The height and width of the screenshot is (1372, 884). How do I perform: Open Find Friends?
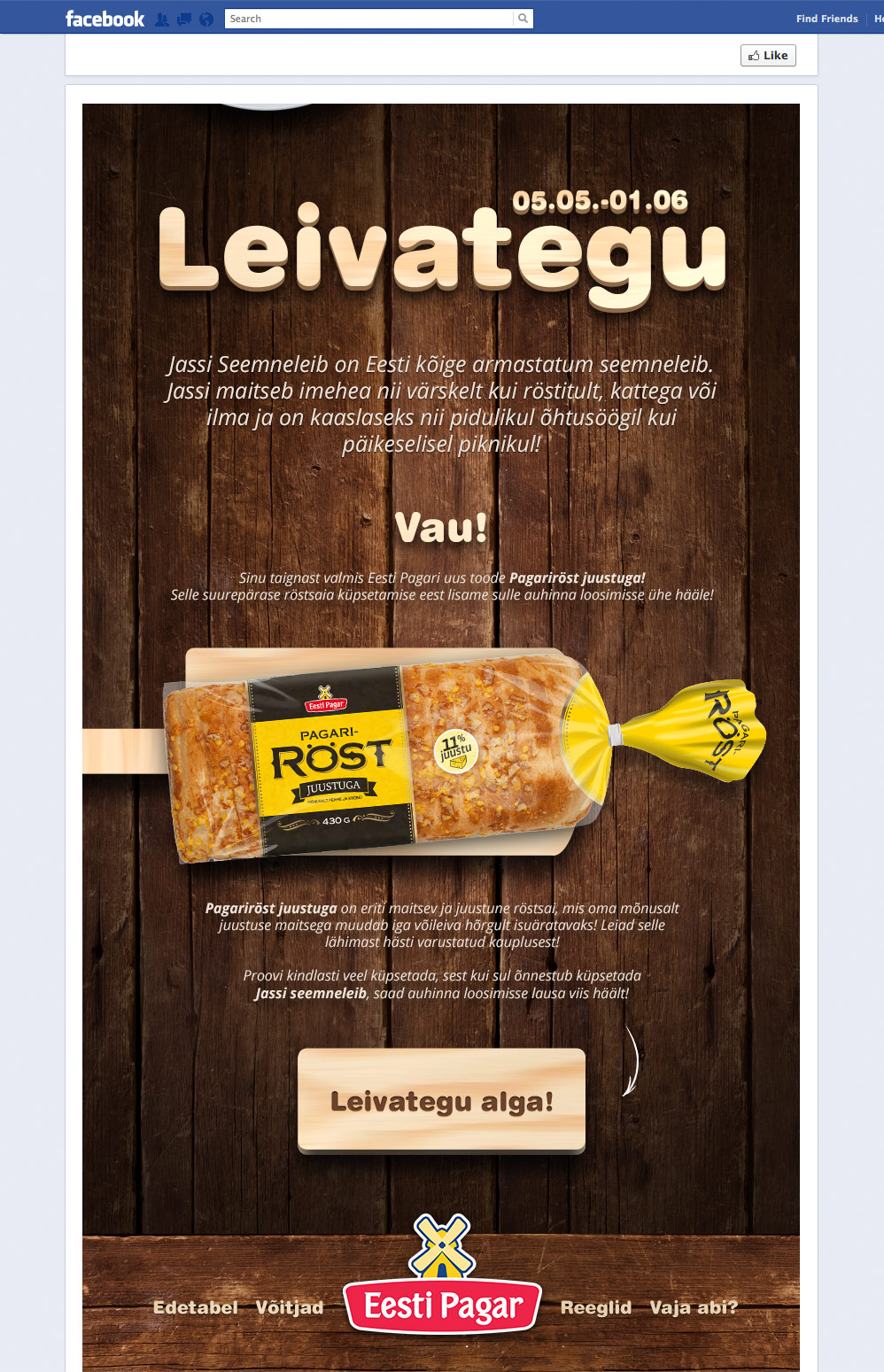tap(826, 19)
